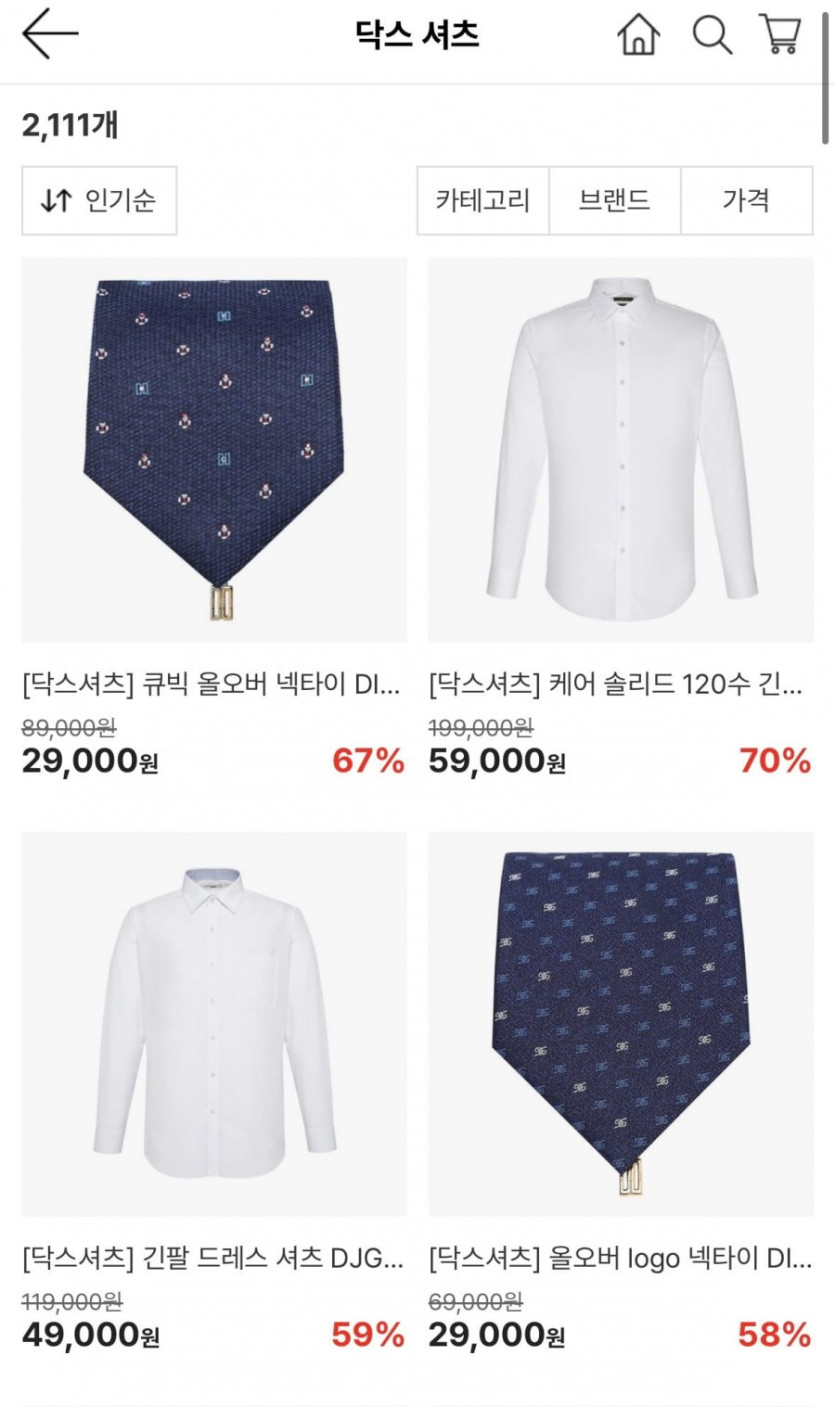Image resolution: width=835 pixels, height=1407 pixels.
Task: Open the 브랜드 filter
Action: (614, 201)
